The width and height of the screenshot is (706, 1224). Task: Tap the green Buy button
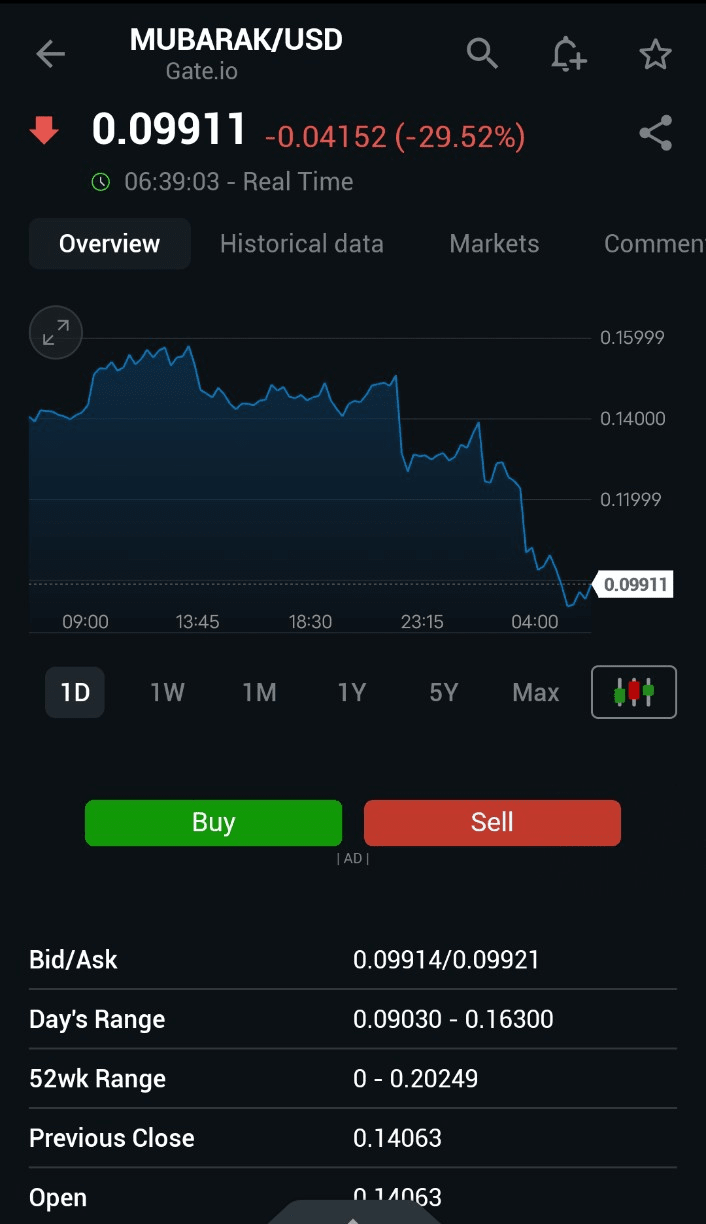[x=213, y=823]
